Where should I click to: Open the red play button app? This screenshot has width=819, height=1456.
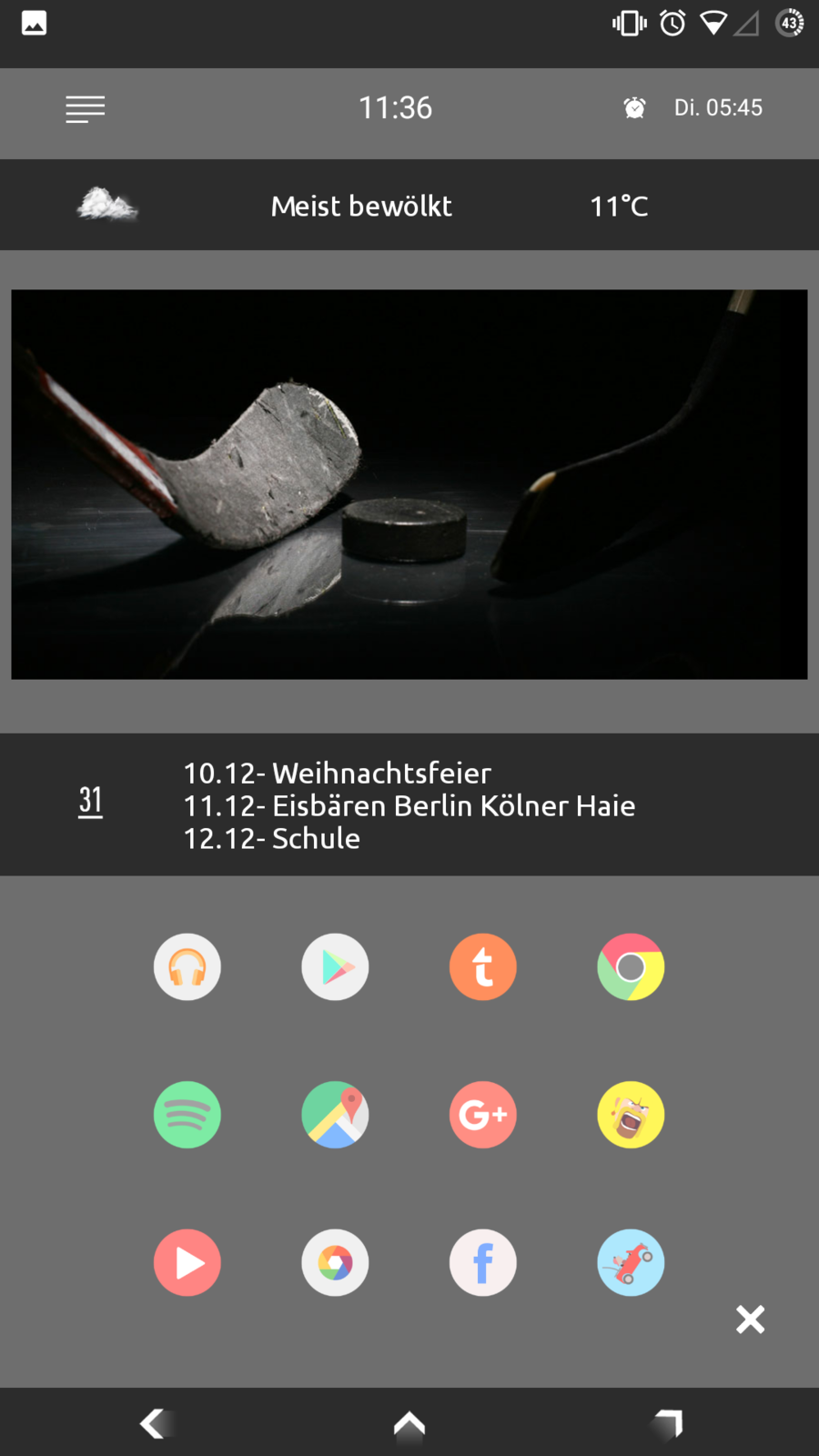[x=187, y=1263]
